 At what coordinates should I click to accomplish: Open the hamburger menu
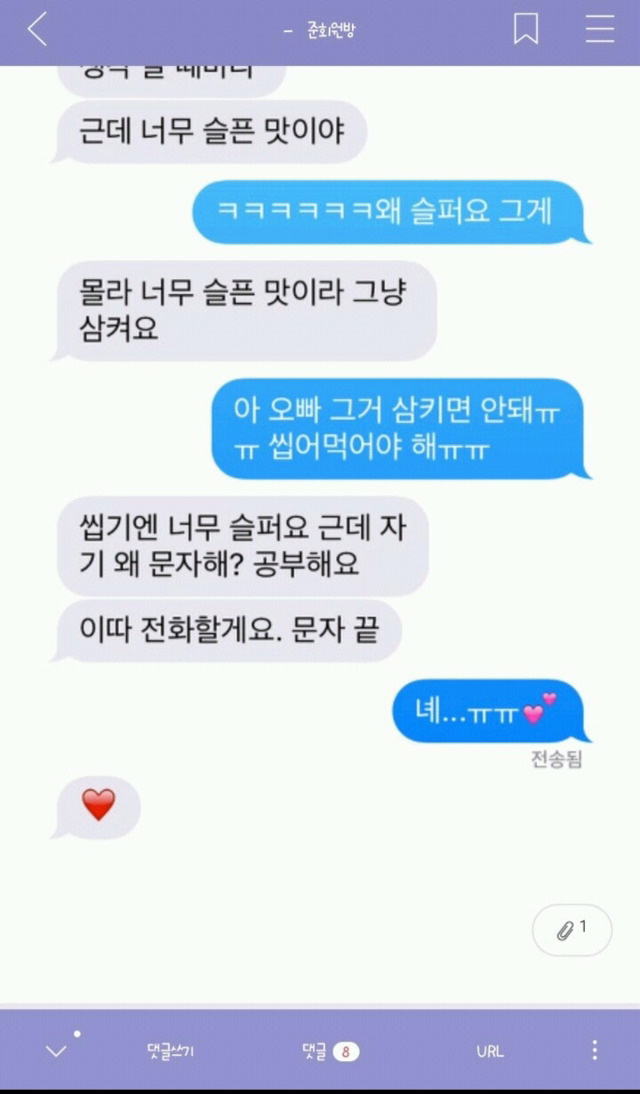point(599,29)
